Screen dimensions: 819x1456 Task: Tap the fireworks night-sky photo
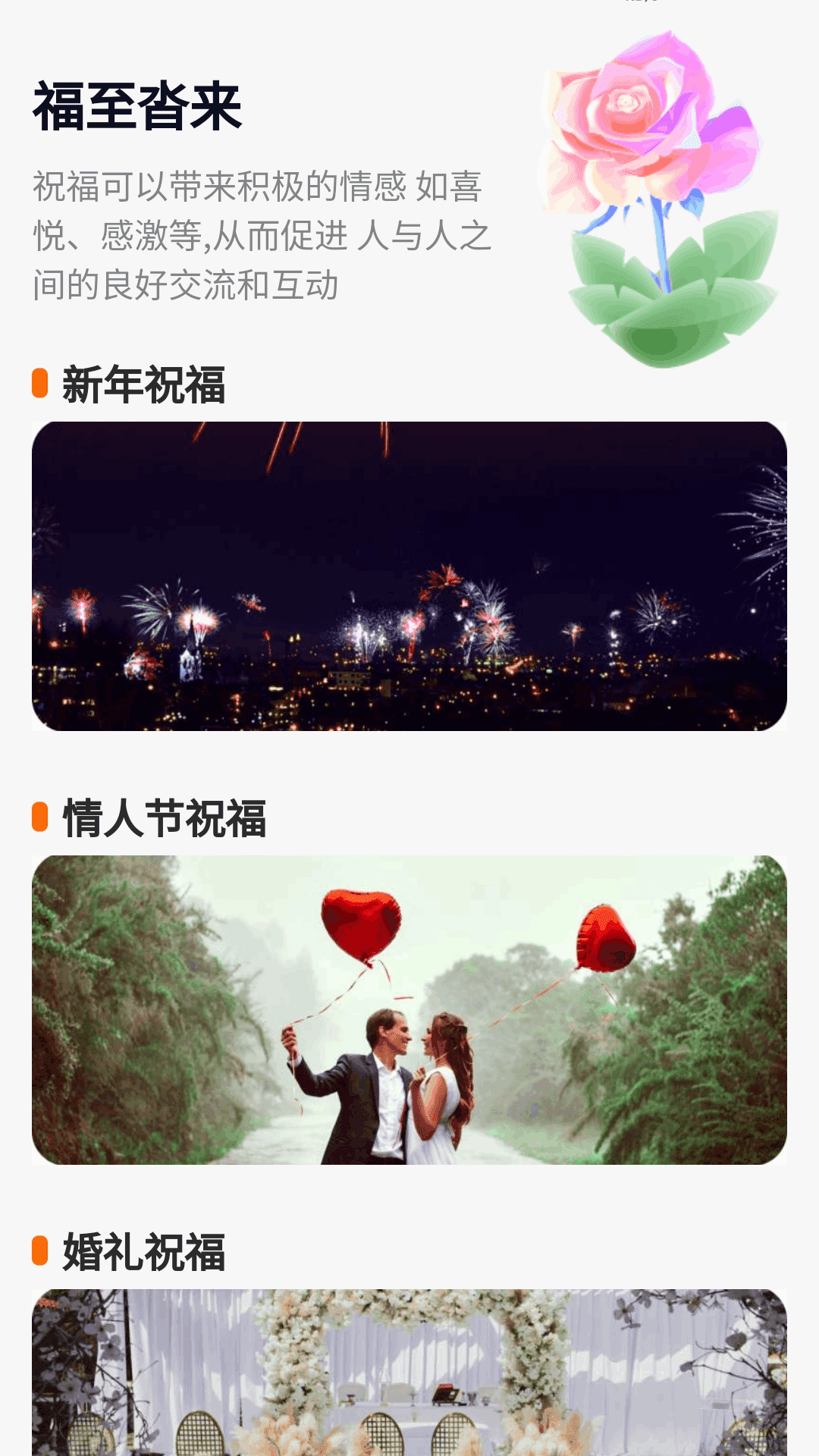[x=409, y=576]
